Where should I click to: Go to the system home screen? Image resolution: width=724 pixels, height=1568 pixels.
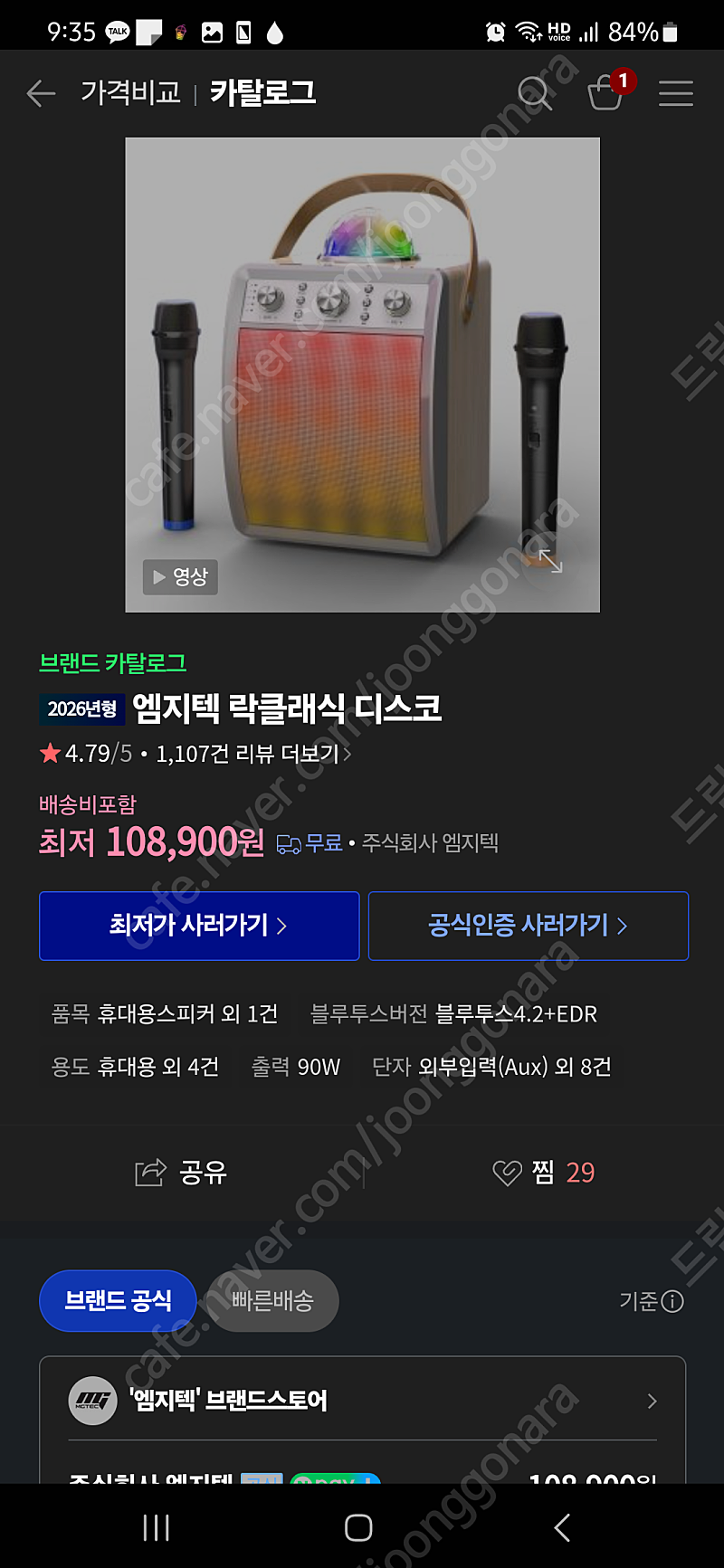(x=358, y=1528)
